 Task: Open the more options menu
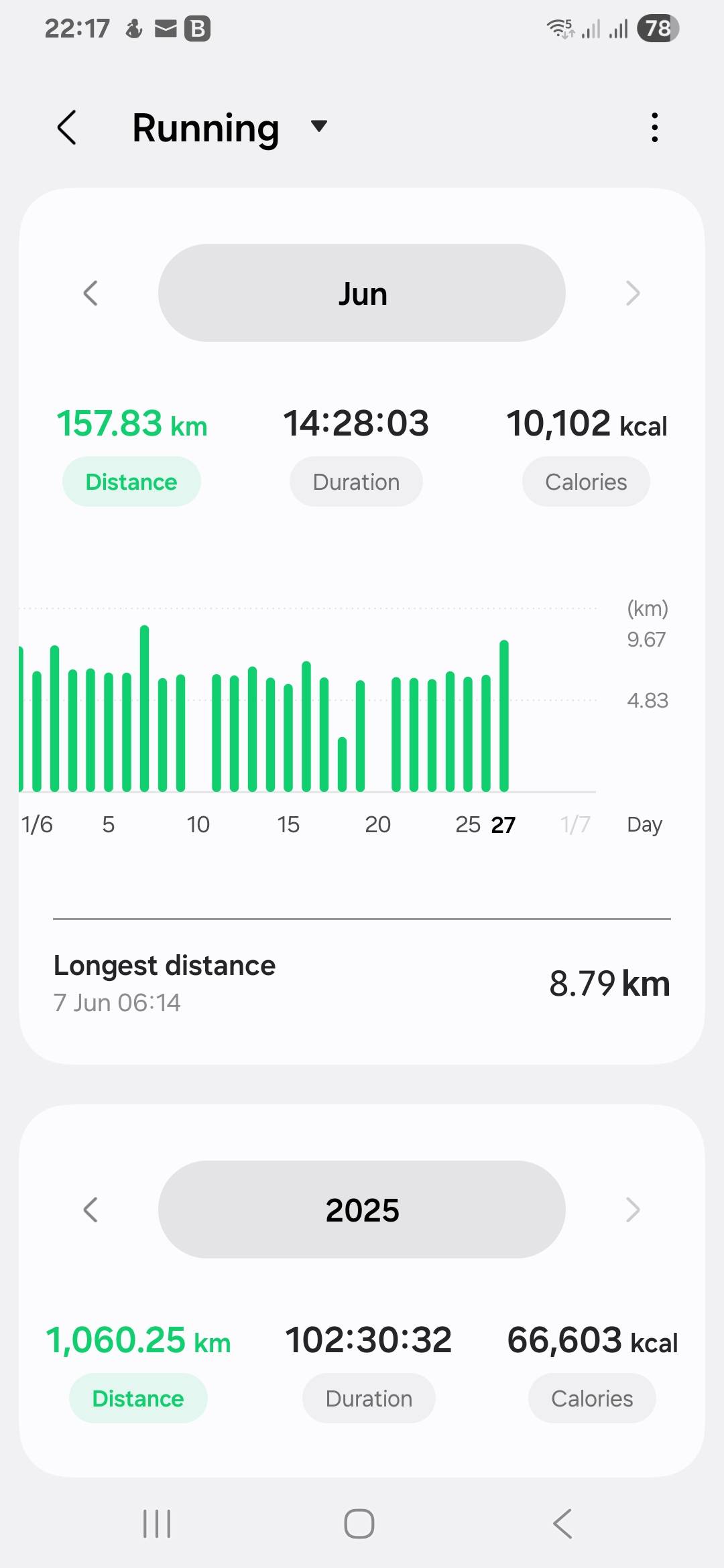pos(655,127)
